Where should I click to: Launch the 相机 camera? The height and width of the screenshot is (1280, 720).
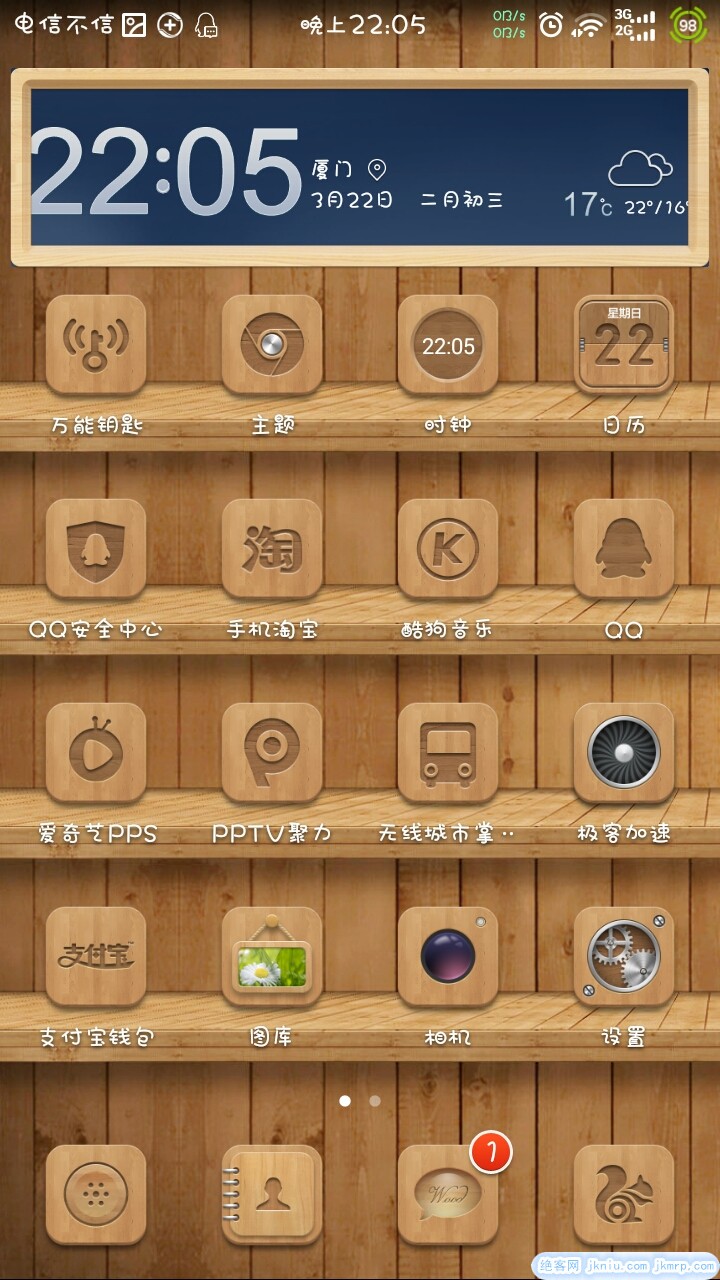click(x=448, y=957)
